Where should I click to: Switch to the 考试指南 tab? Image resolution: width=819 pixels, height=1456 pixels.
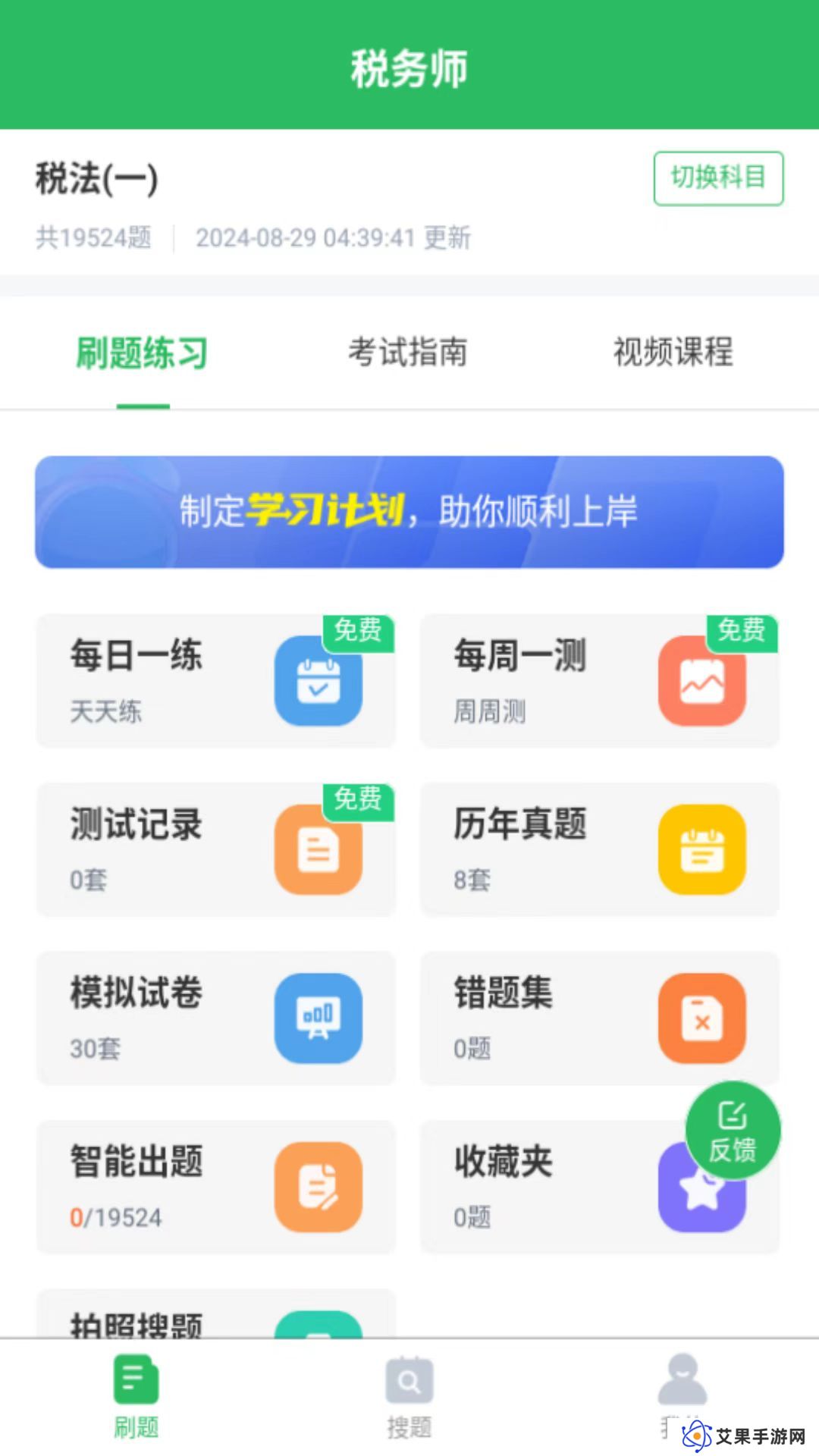tap(408, 353)
